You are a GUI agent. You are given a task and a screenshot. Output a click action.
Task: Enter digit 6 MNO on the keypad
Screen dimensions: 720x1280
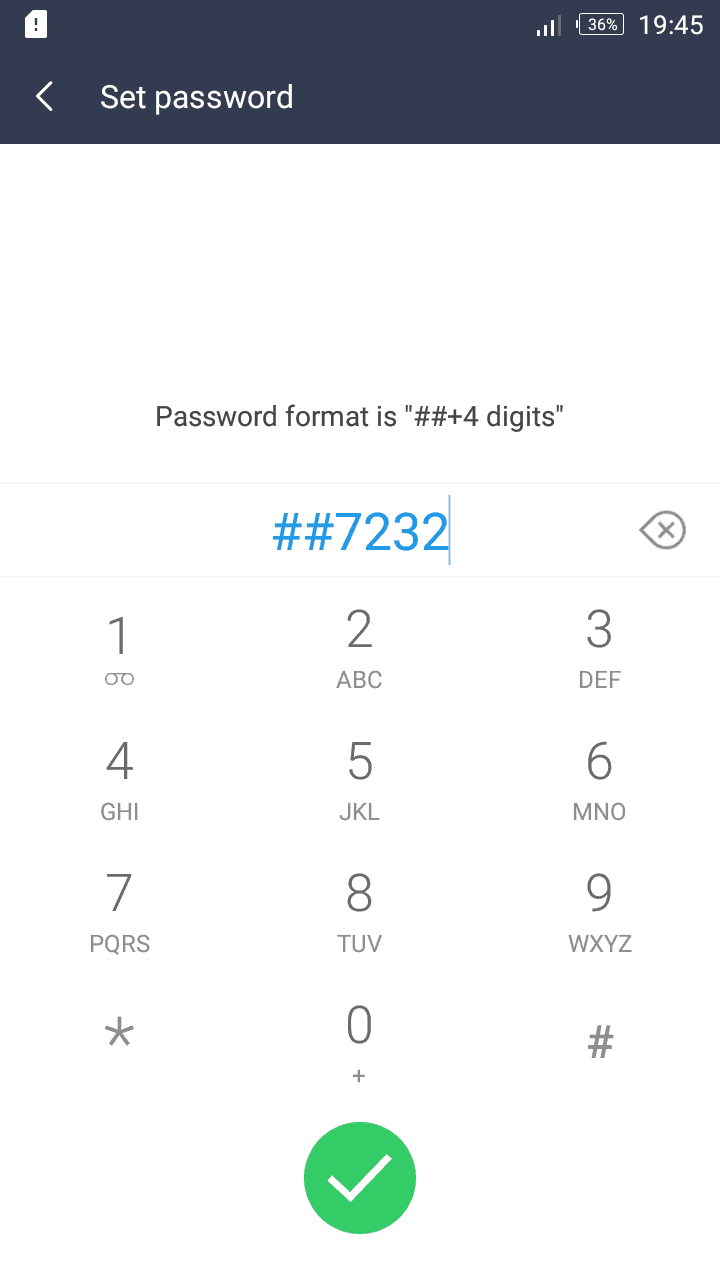(599, 780)
